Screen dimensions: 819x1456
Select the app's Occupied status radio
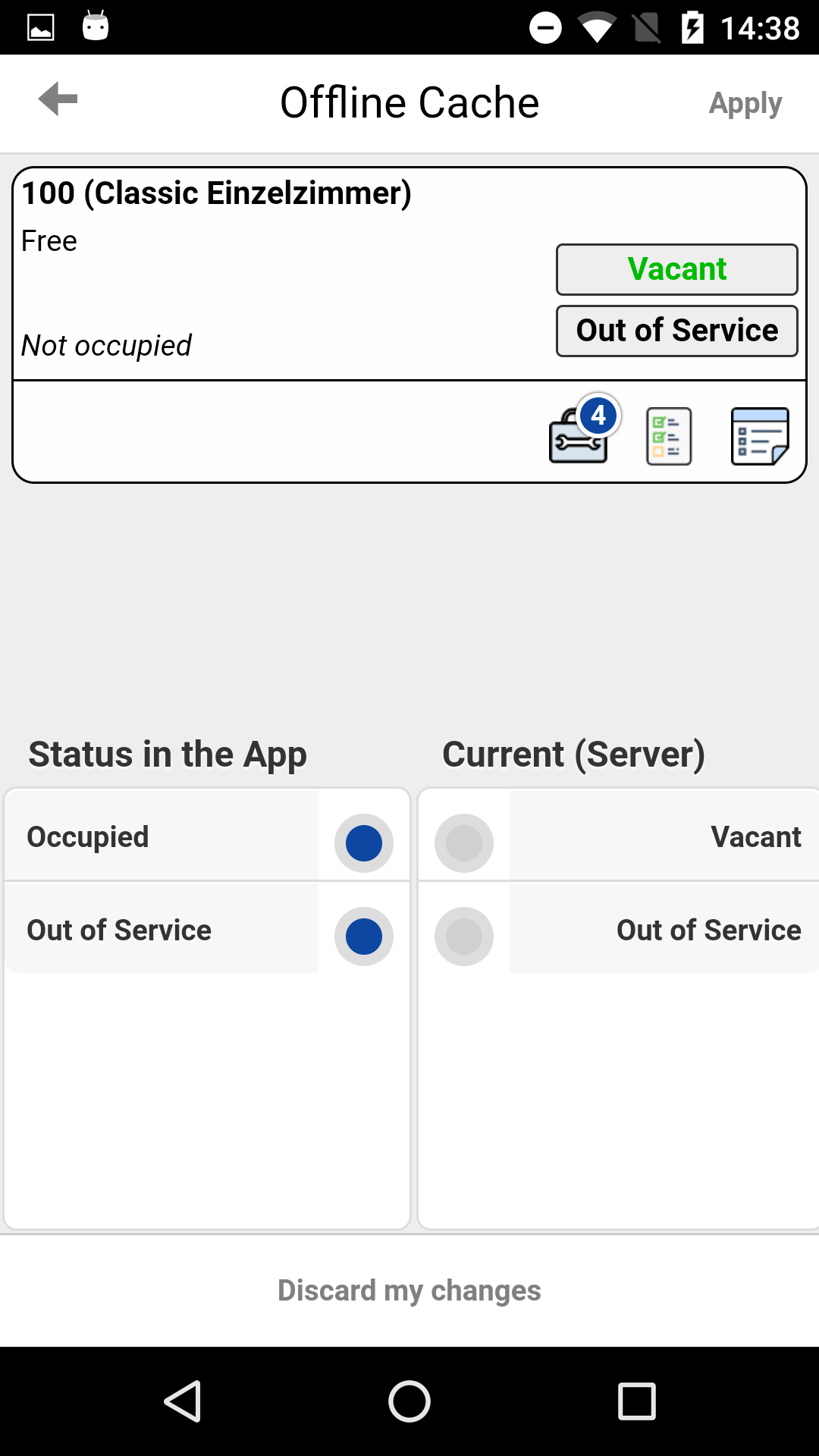point(364,843)
